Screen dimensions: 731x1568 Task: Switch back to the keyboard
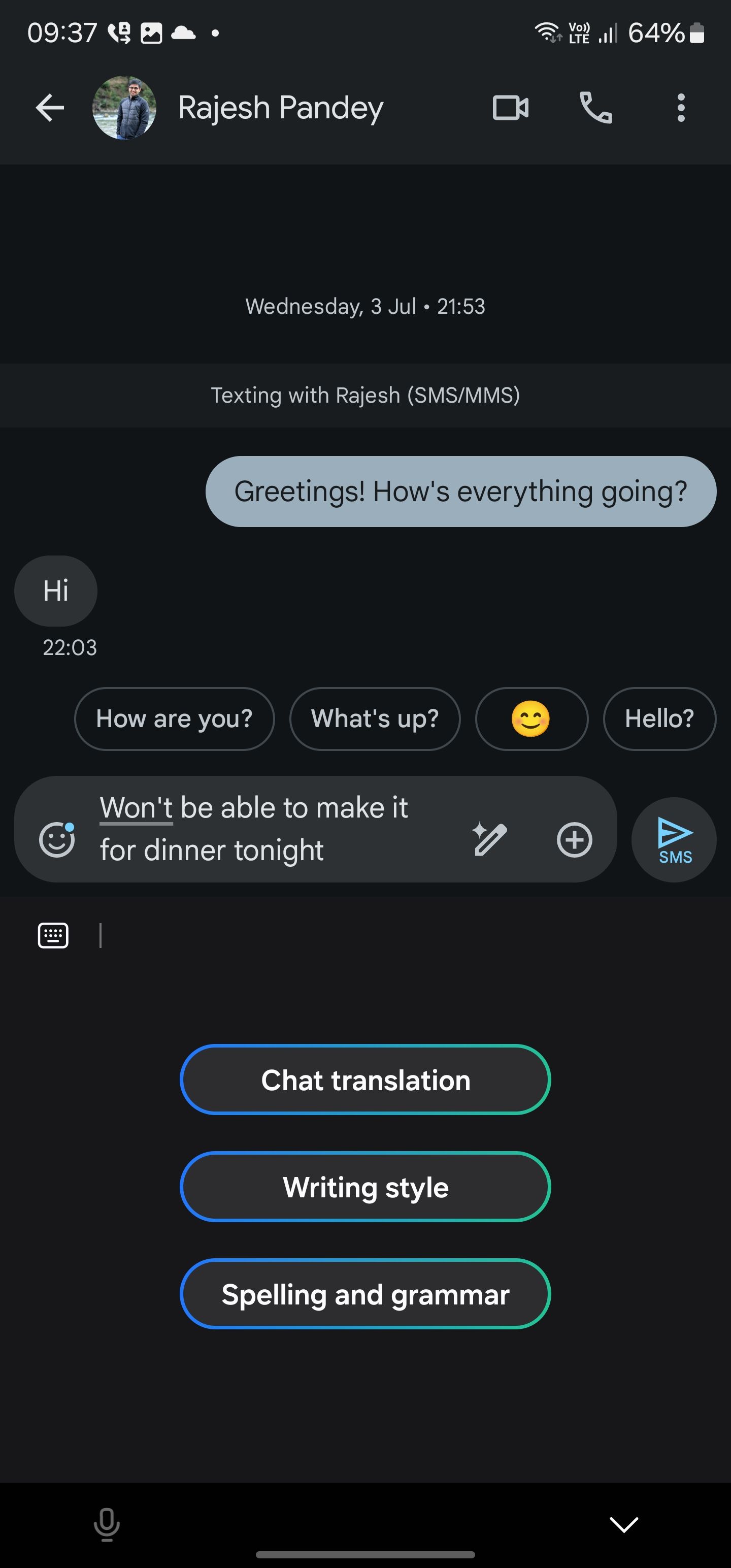pyautogui.click(x=54, y=935)
